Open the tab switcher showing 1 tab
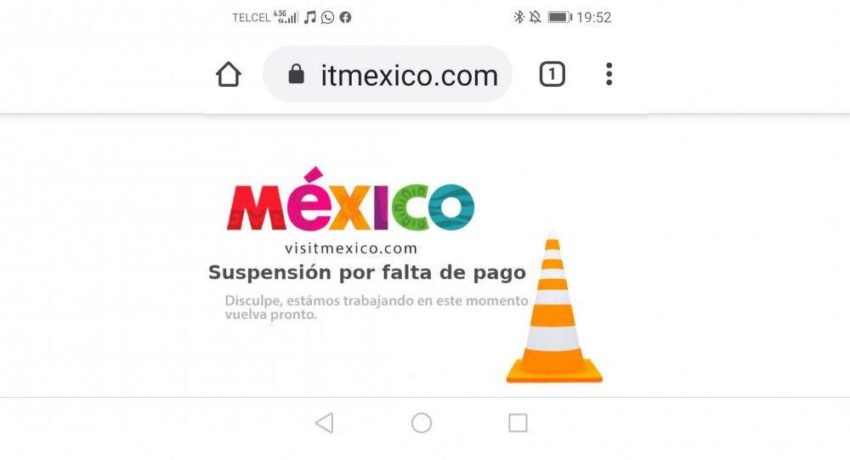This screenshot has height=460, width=850. click(552, 74)
